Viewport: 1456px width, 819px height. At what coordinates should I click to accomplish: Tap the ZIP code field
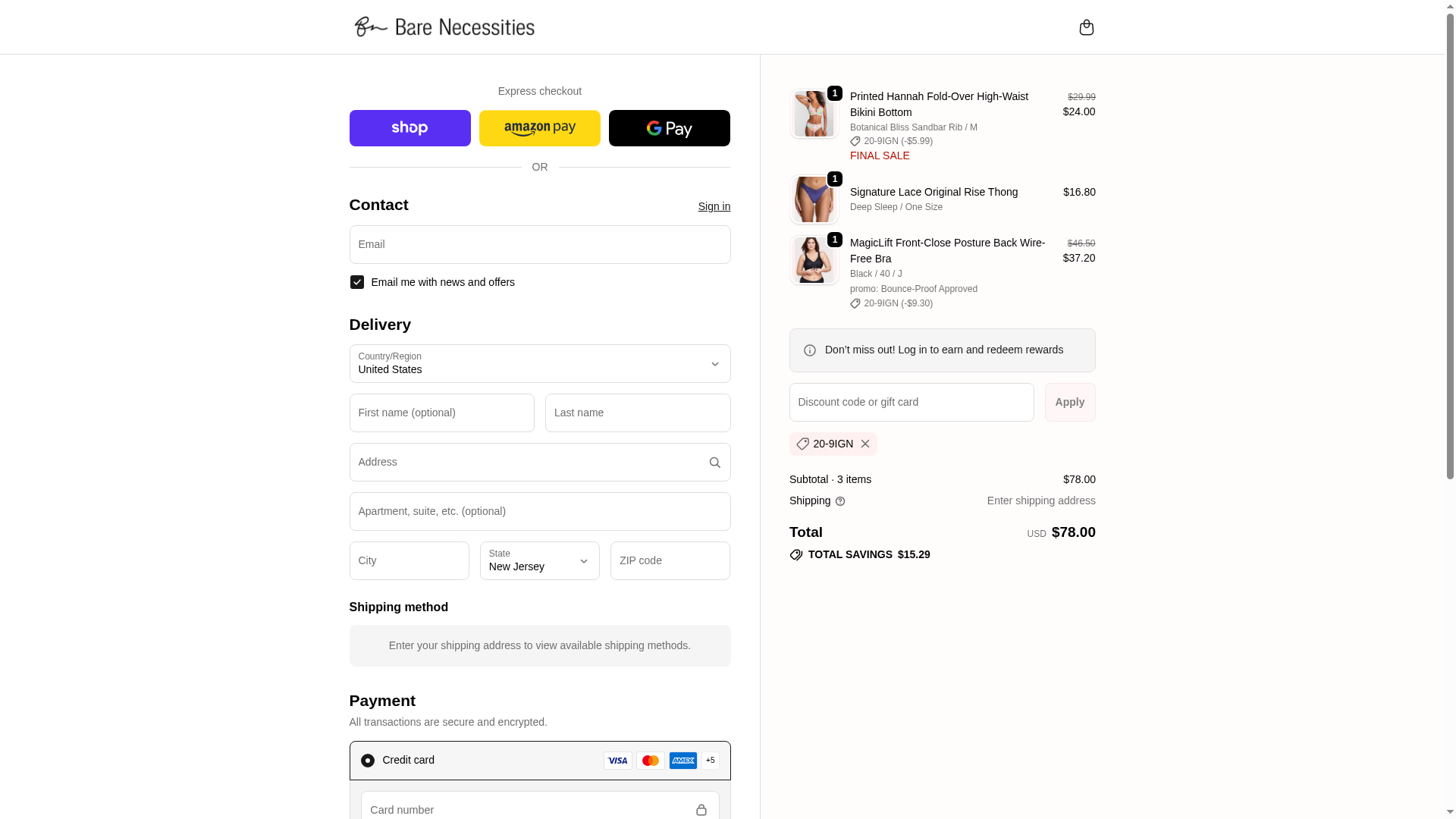670,561
